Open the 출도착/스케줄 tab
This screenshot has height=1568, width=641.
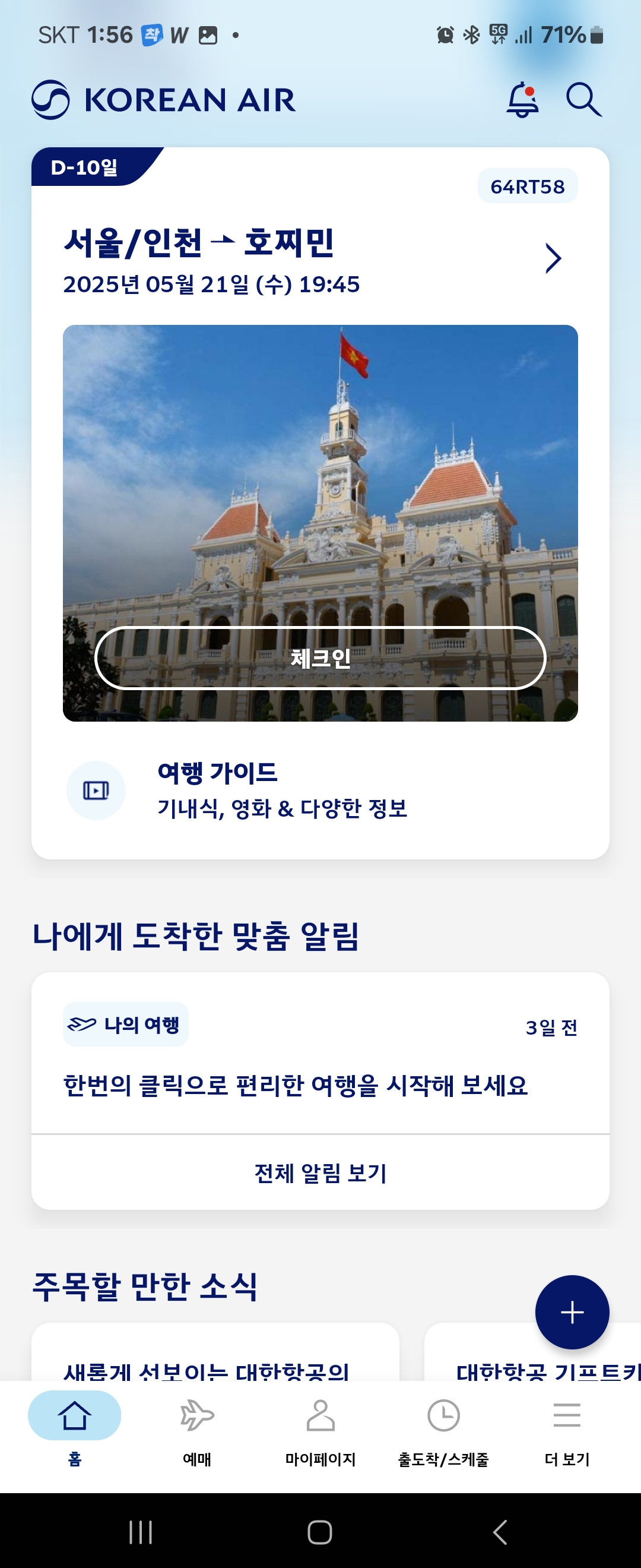coord(443,1430)
